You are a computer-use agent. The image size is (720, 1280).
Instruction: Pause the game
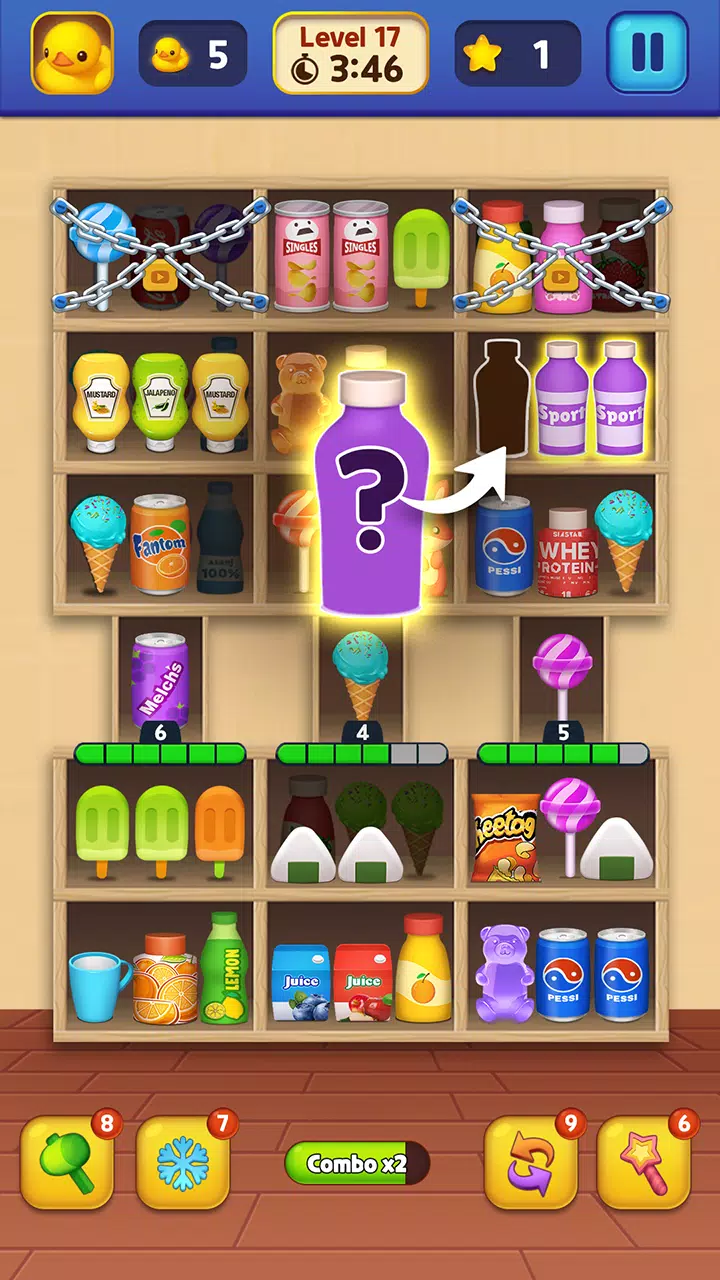coord(647,52)
